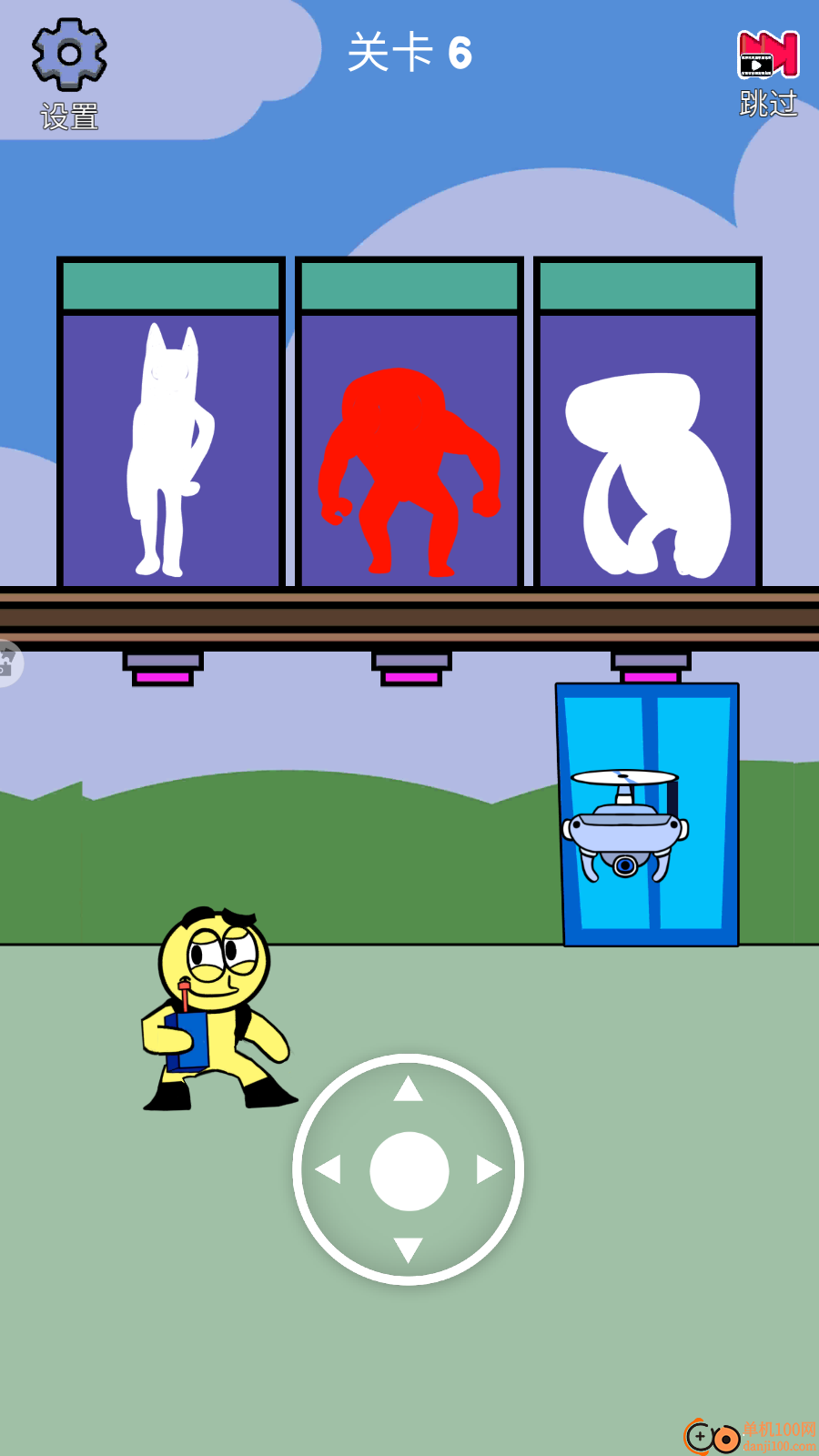Tap the joystick right arrow
Screen dimensions: 819x1456
[489, 1169]
